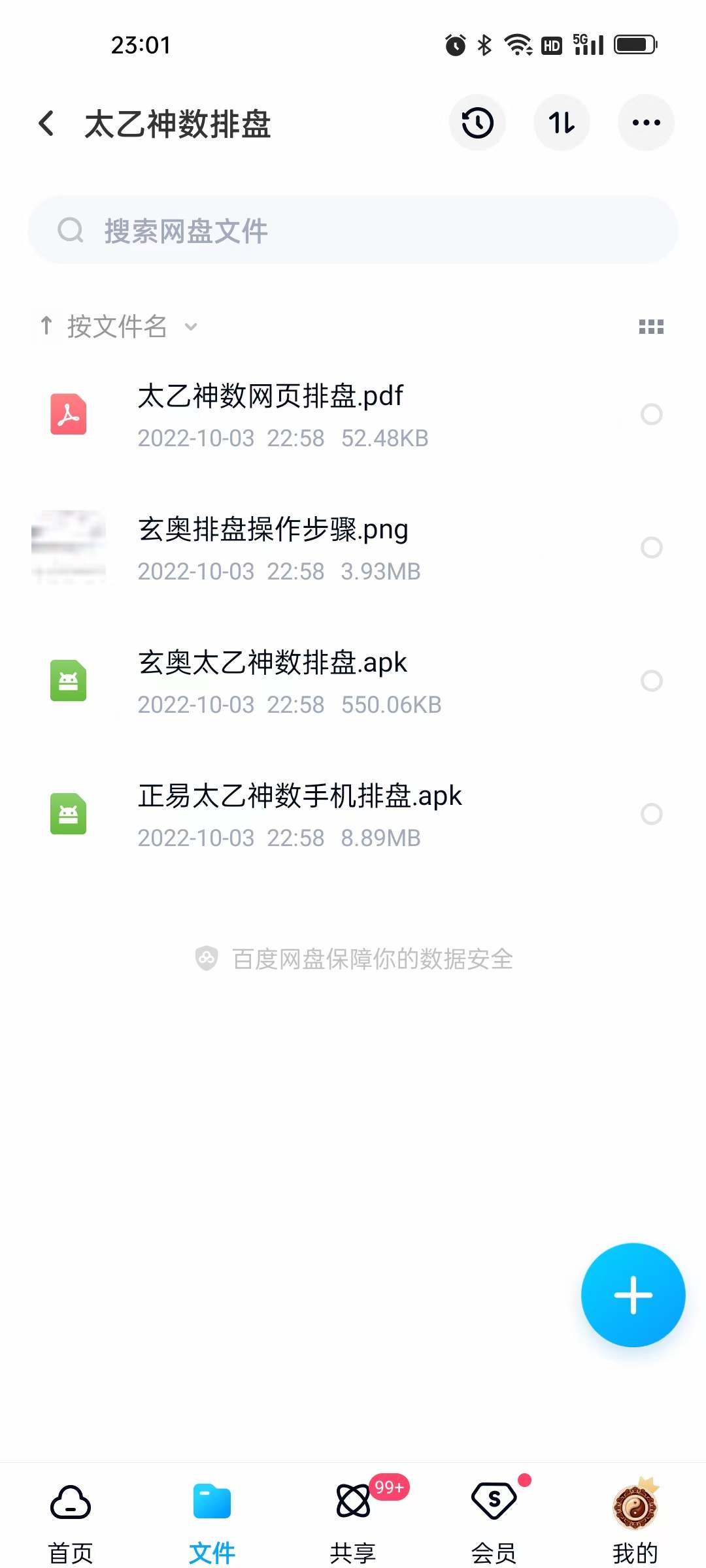Select the circle checkbox for 正易太乙神数手机排盘.apk
Image resolution: width=706 pixels, height=1568 pixels.
[x=651, y=815]
